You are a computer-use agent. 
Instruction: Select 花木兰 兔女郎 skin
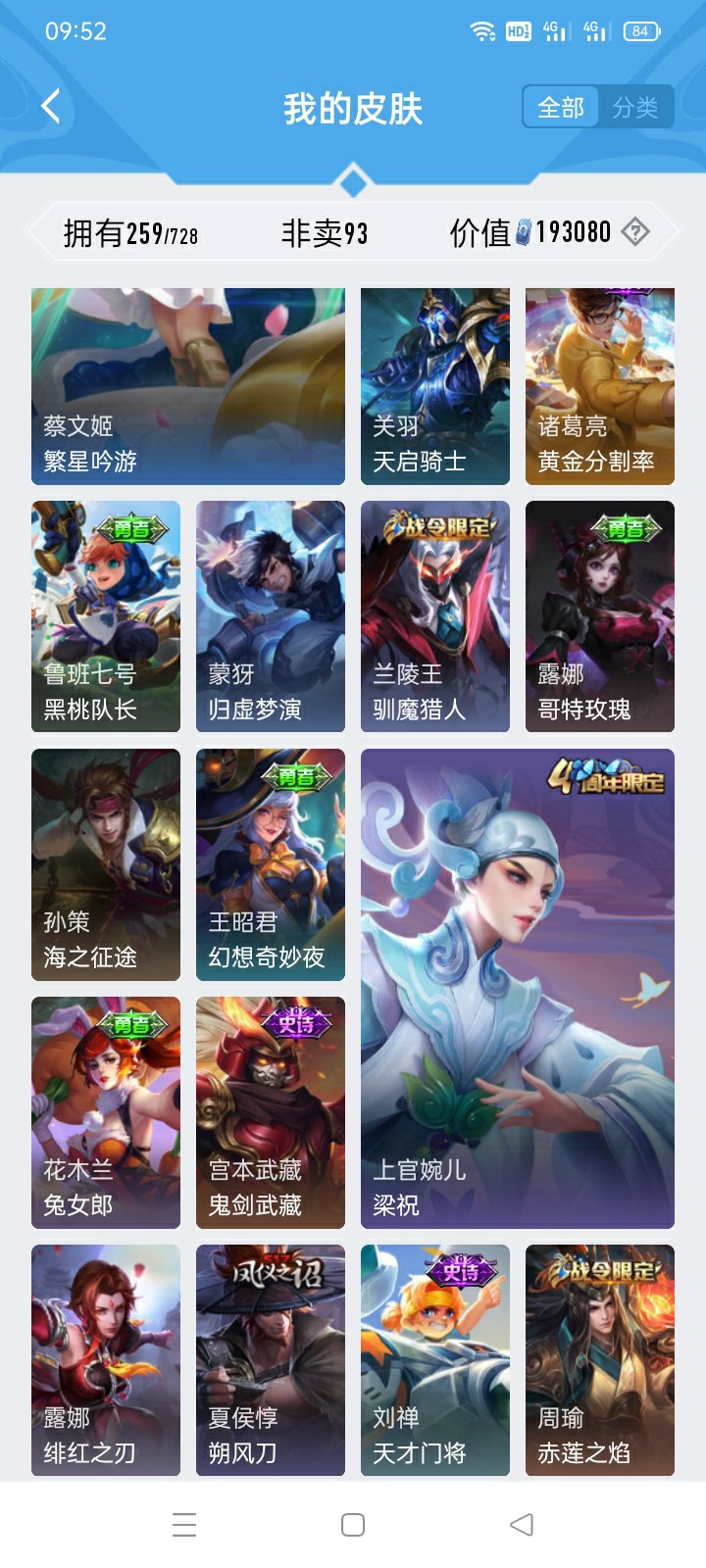coord(106,1112)
